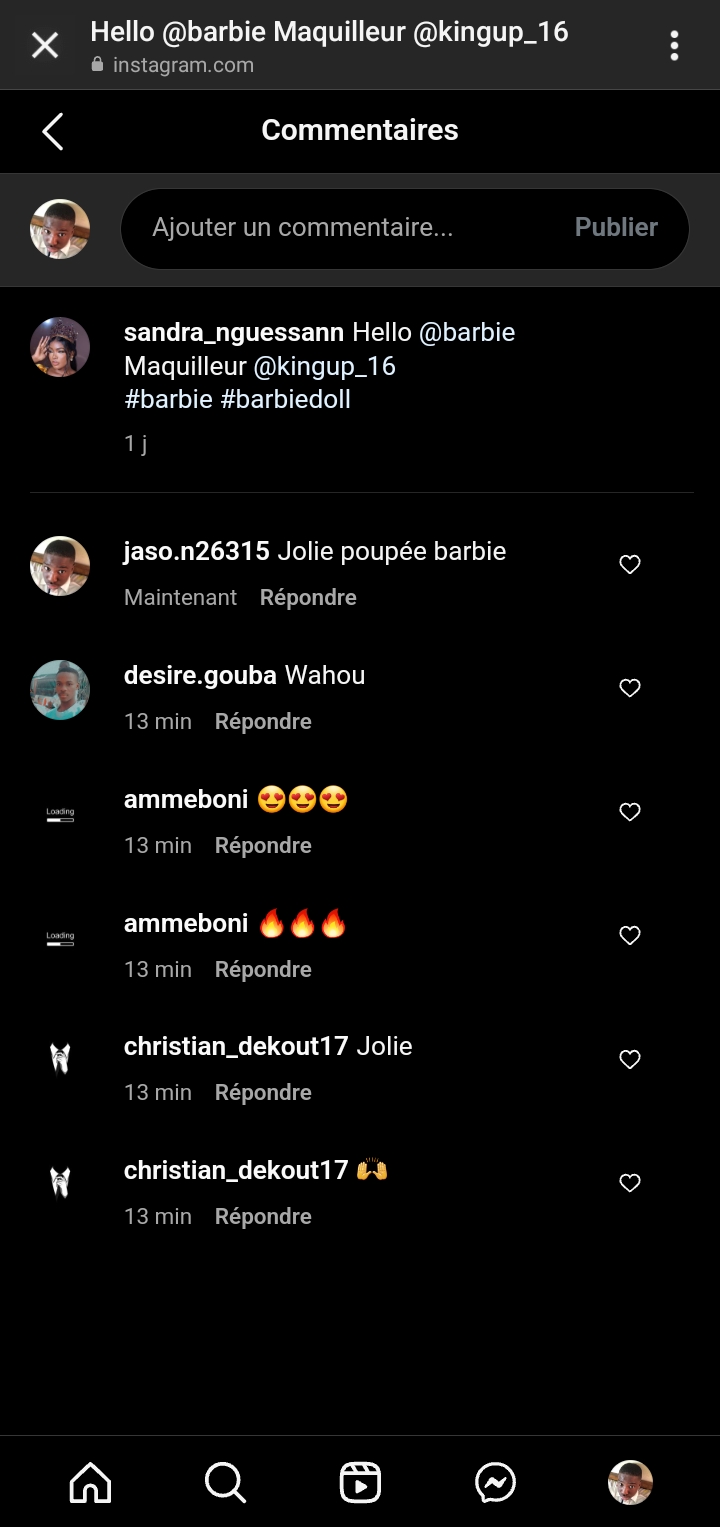720x1527 pixels.
Task: Go back from Commentaires
Action: click(53, 131)
